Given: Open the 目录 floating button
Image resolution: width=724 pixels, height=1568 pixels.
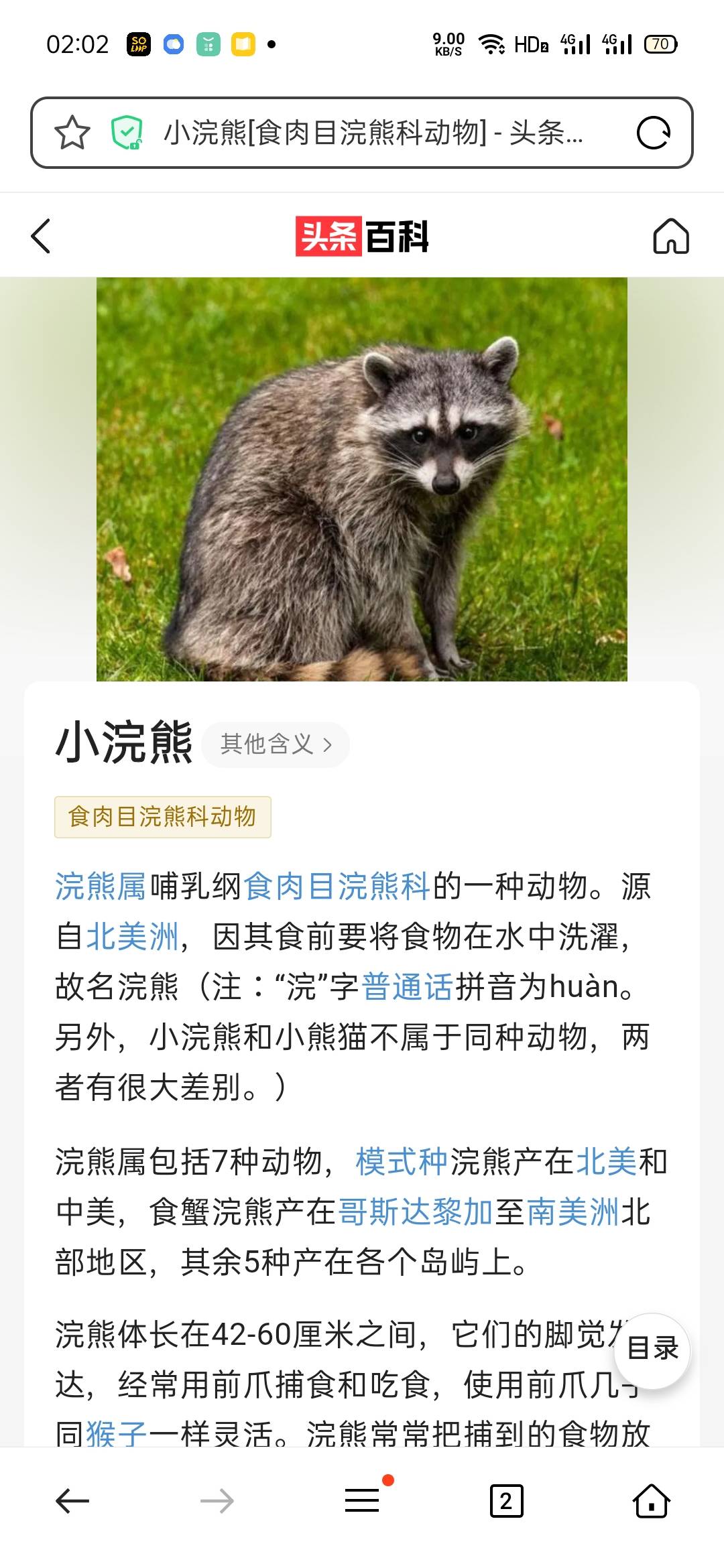Looking at the screenshot, I should tap(652, 1349).
